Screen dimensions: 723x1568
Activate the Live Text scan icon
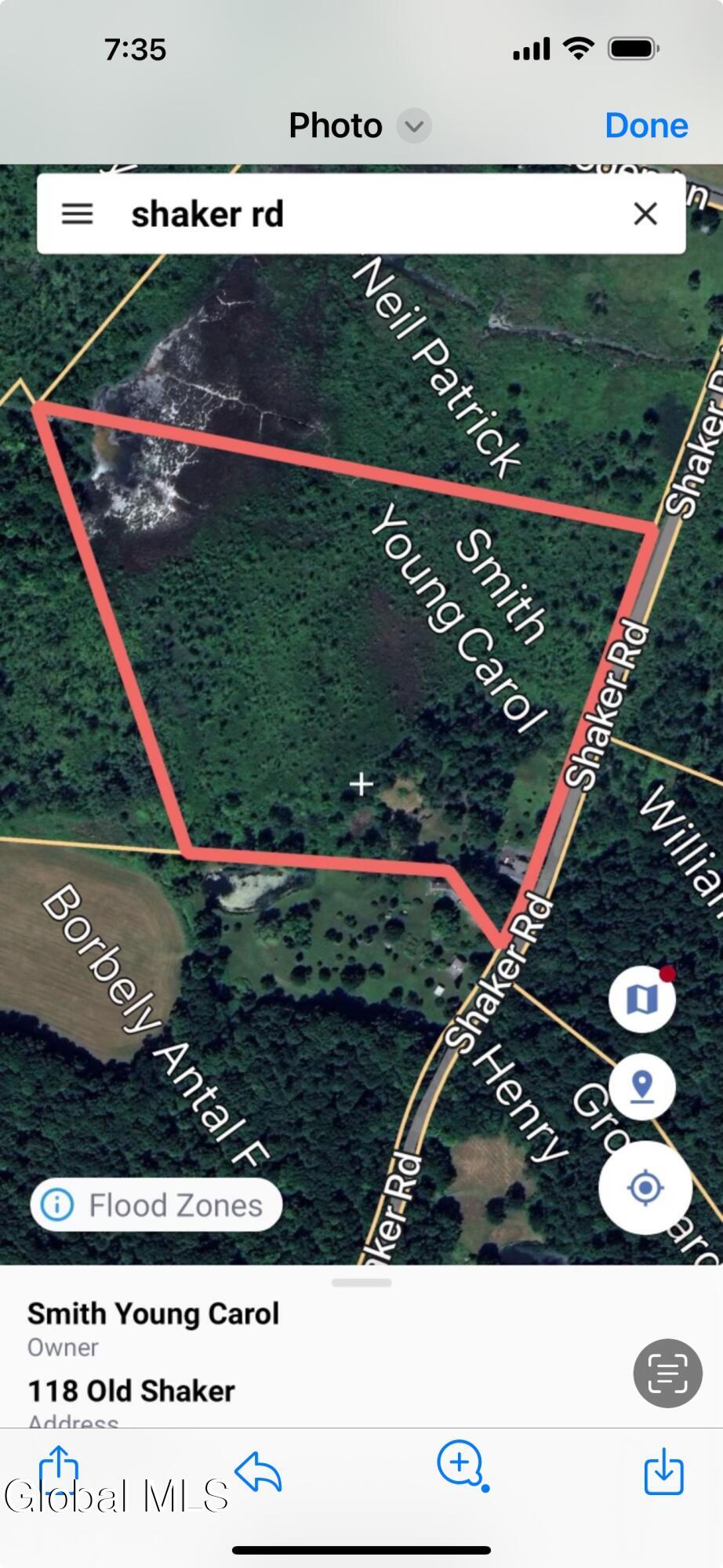pyautogui.click(x=667, y=1373)
